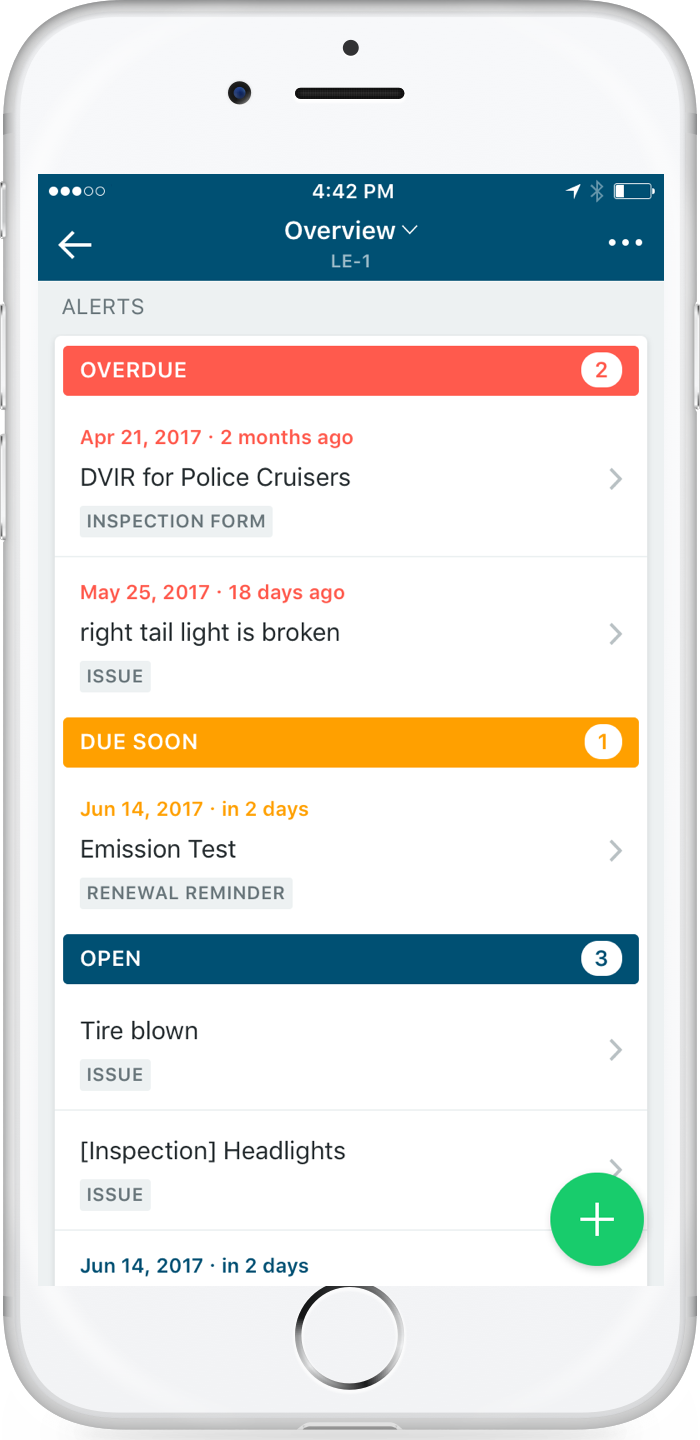Open the [Inspection] Headlights issue
Screen dimensions: 700x1440
click(300, 1168)
